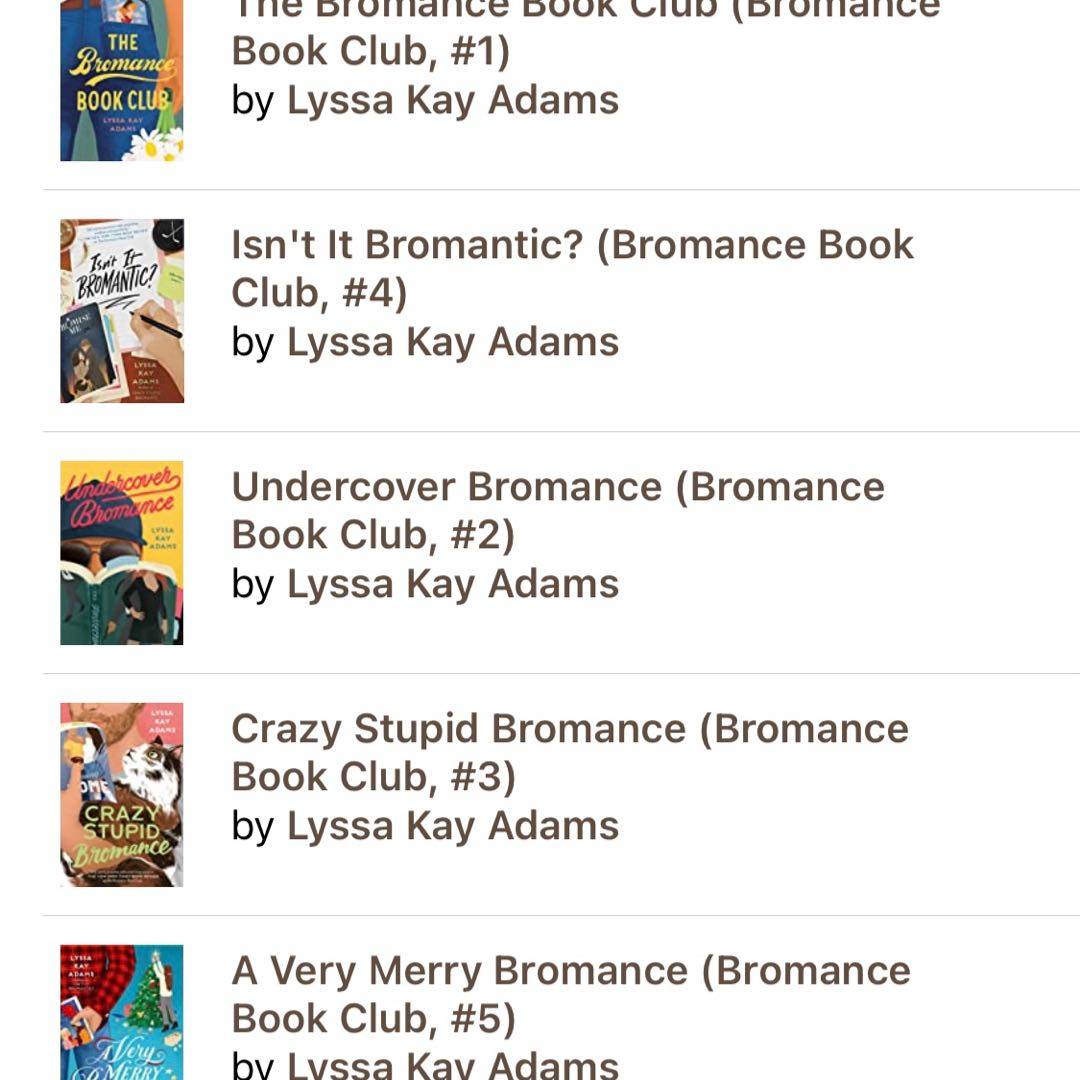Open Isn't It Bromantic? title link
Image resolution: width=1080 pixels, height=1080 pixels.
point(572,268)
